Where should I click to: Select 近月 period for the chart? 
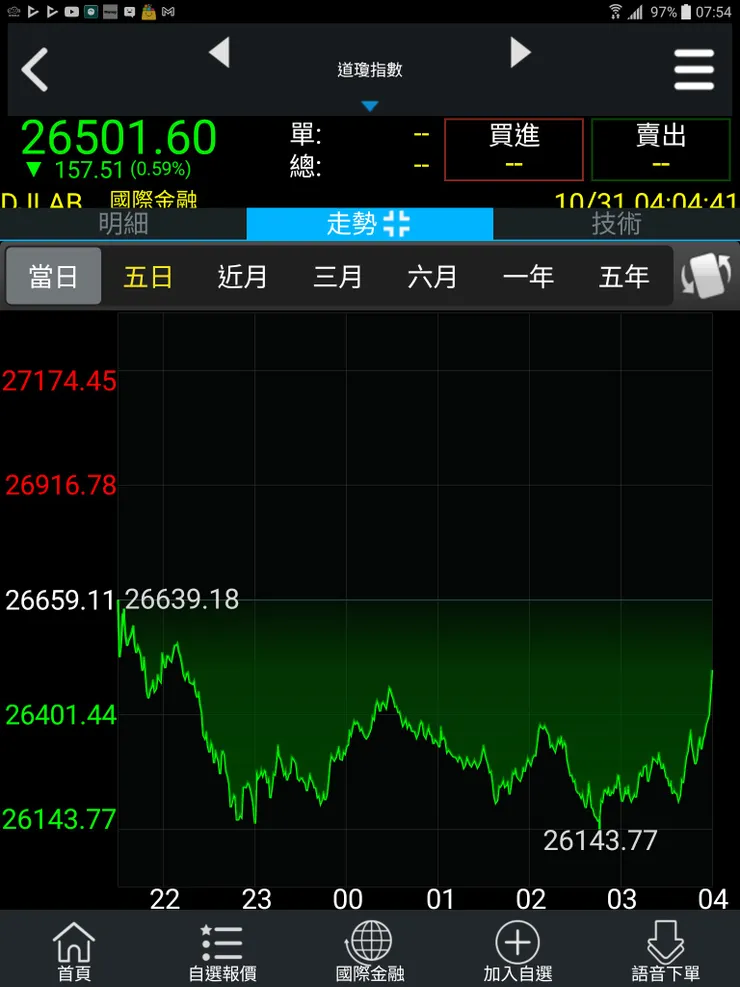243,276
